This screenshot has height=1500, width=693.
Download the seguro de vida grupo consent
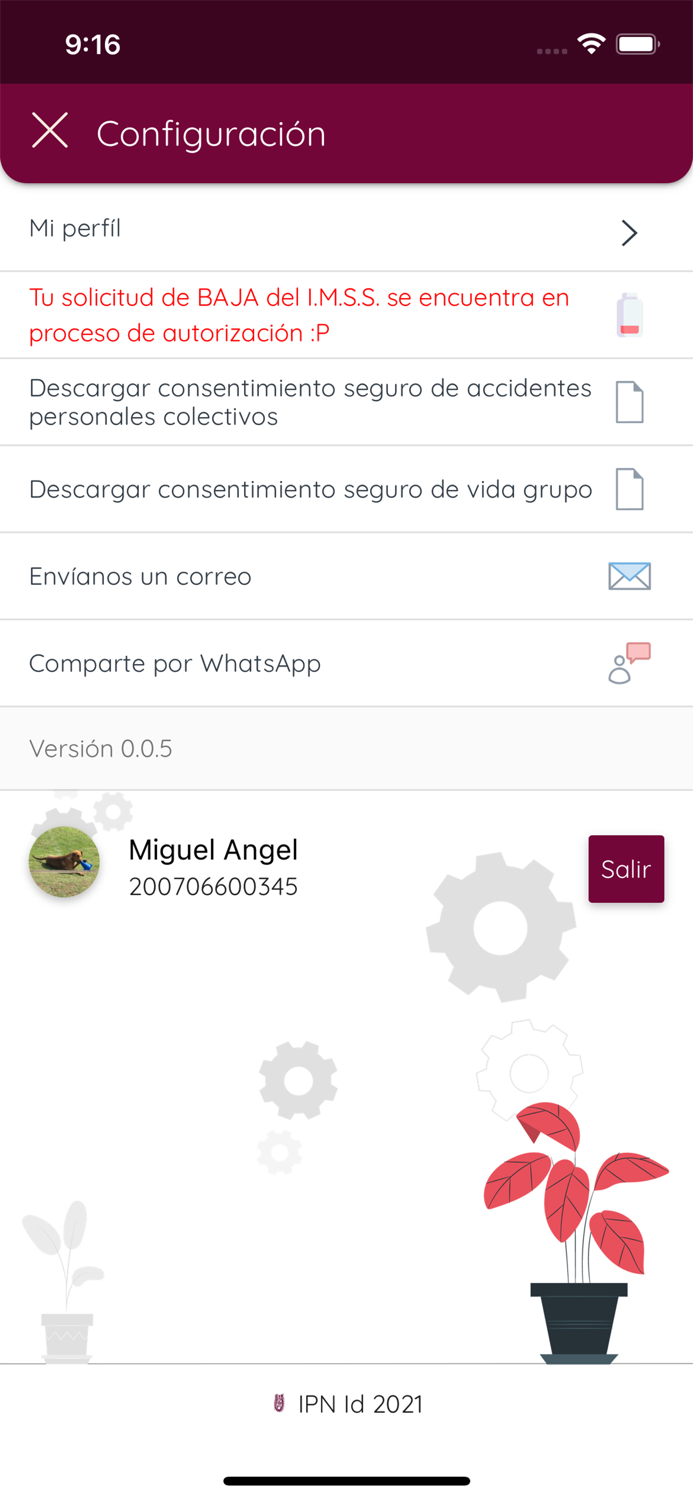[346, 489]
